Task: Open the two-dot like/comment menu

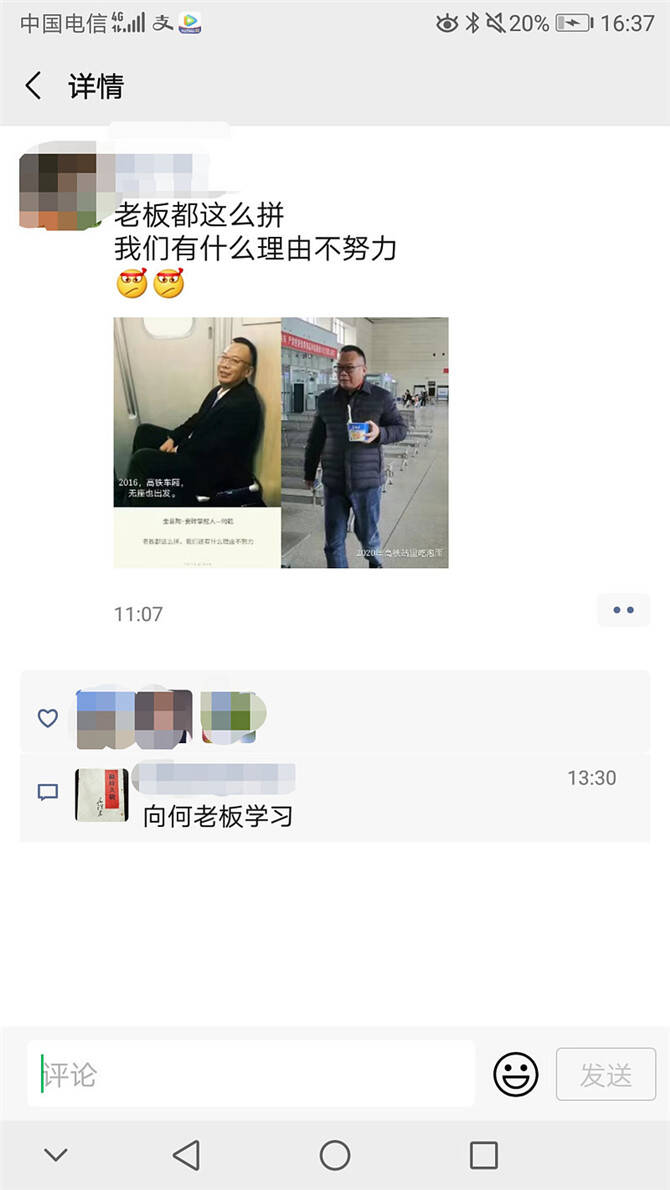Action: coord(623,610)
